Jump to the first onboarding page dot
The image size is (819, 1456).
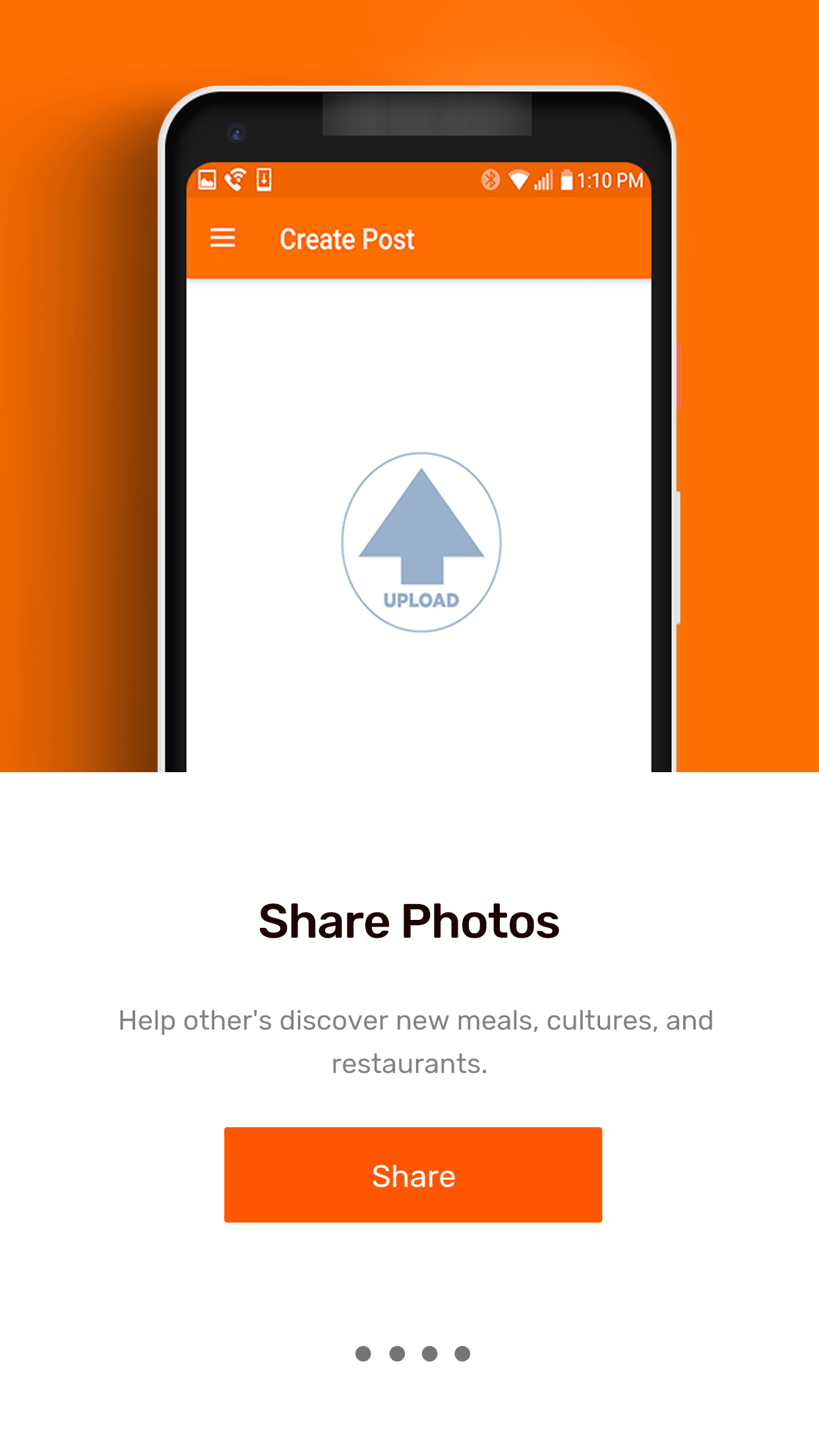[x=363, y=1354]
